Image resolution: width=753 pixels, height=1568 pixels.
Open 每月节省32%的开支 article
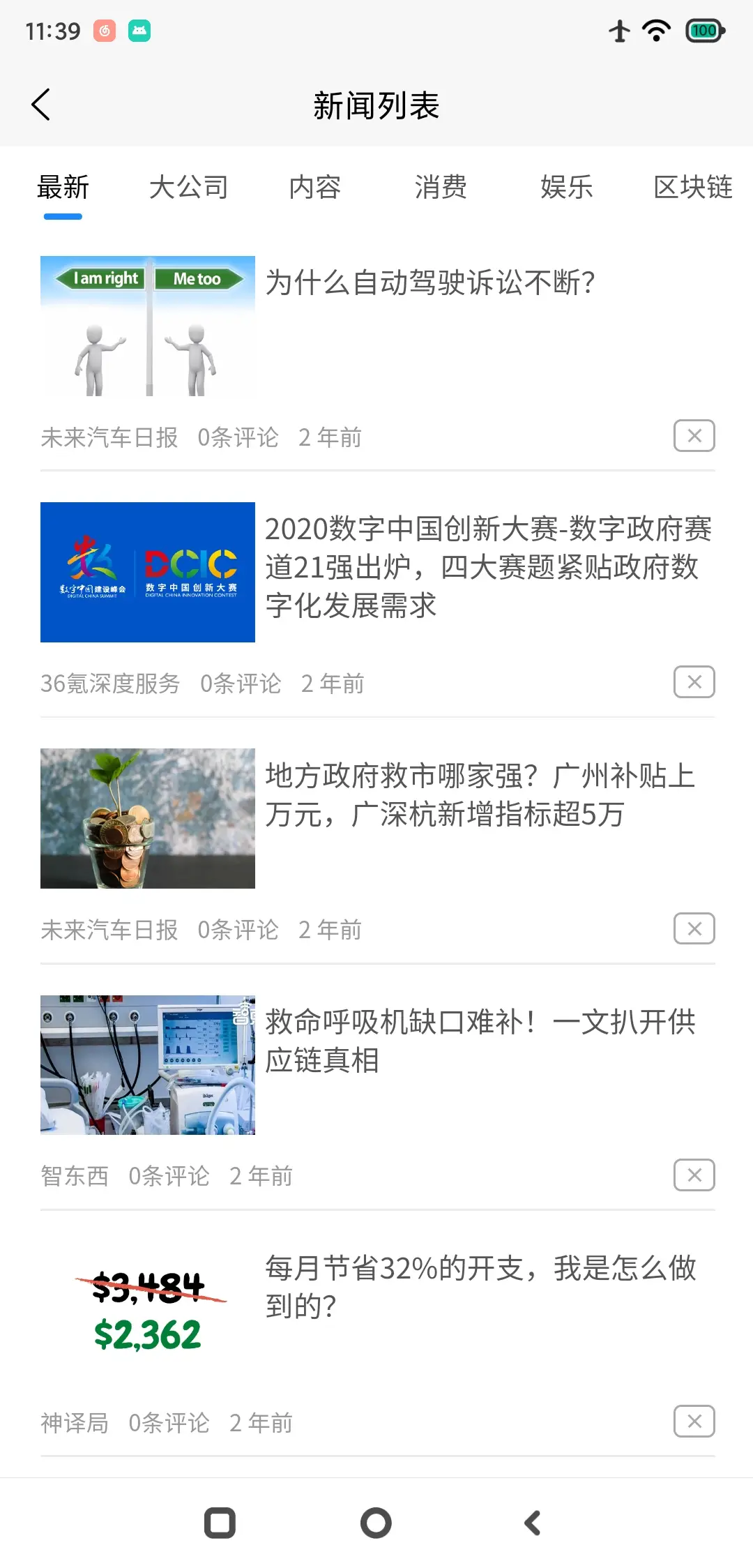480,1287
